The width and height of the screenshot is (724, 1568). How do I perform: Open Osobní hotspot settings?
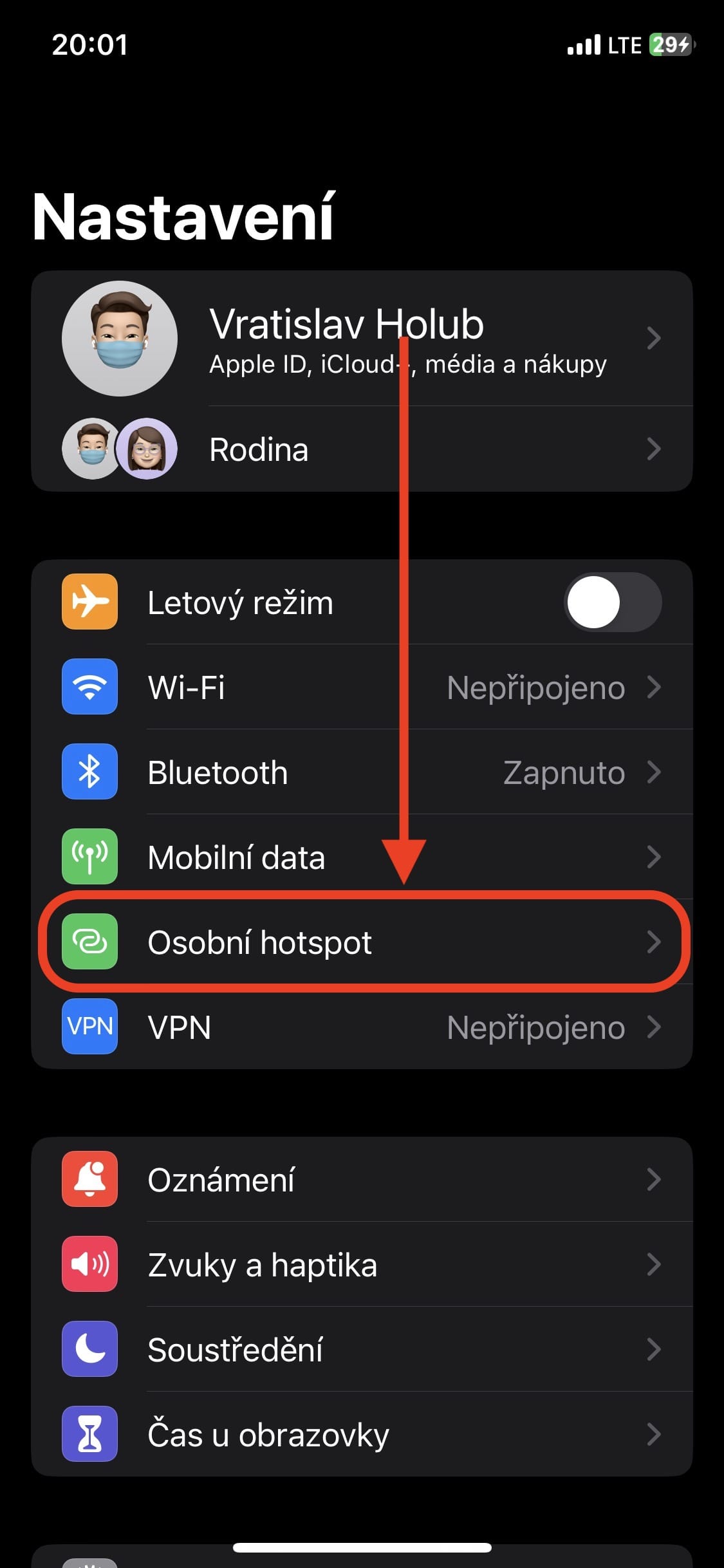point(360,942)
